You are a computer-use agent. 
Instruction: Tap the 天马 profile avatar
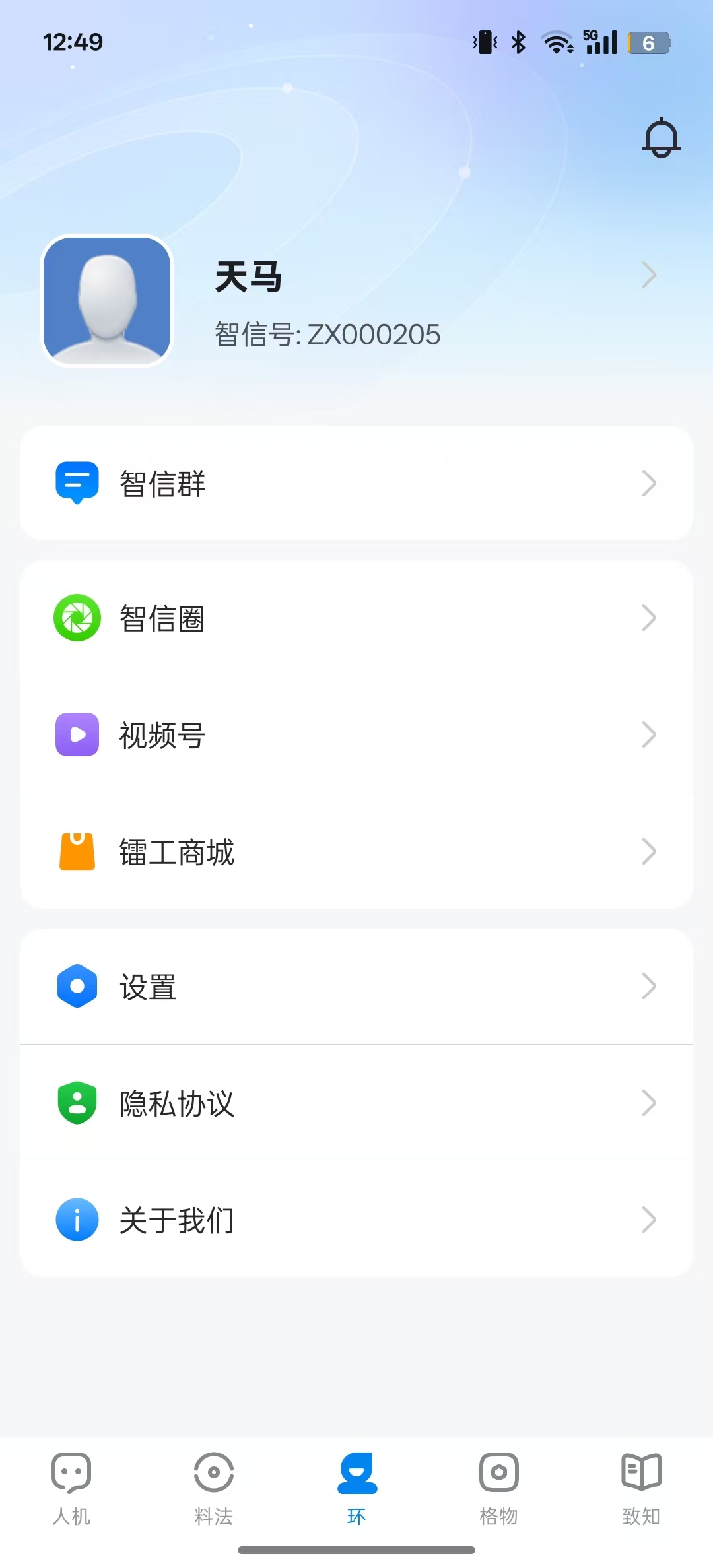(107, 302)
